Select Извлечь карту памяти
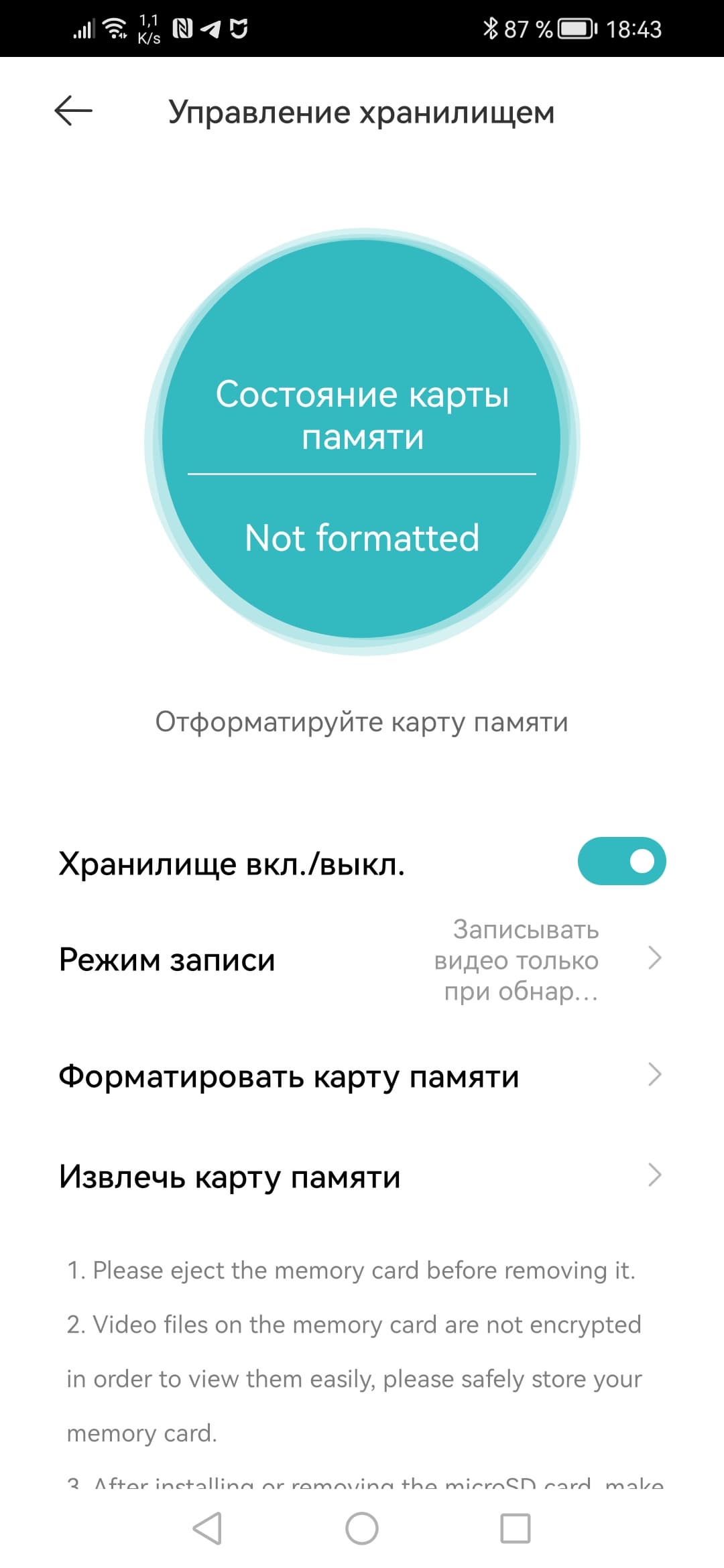The image size is (724, 1568). point(361,1177)
